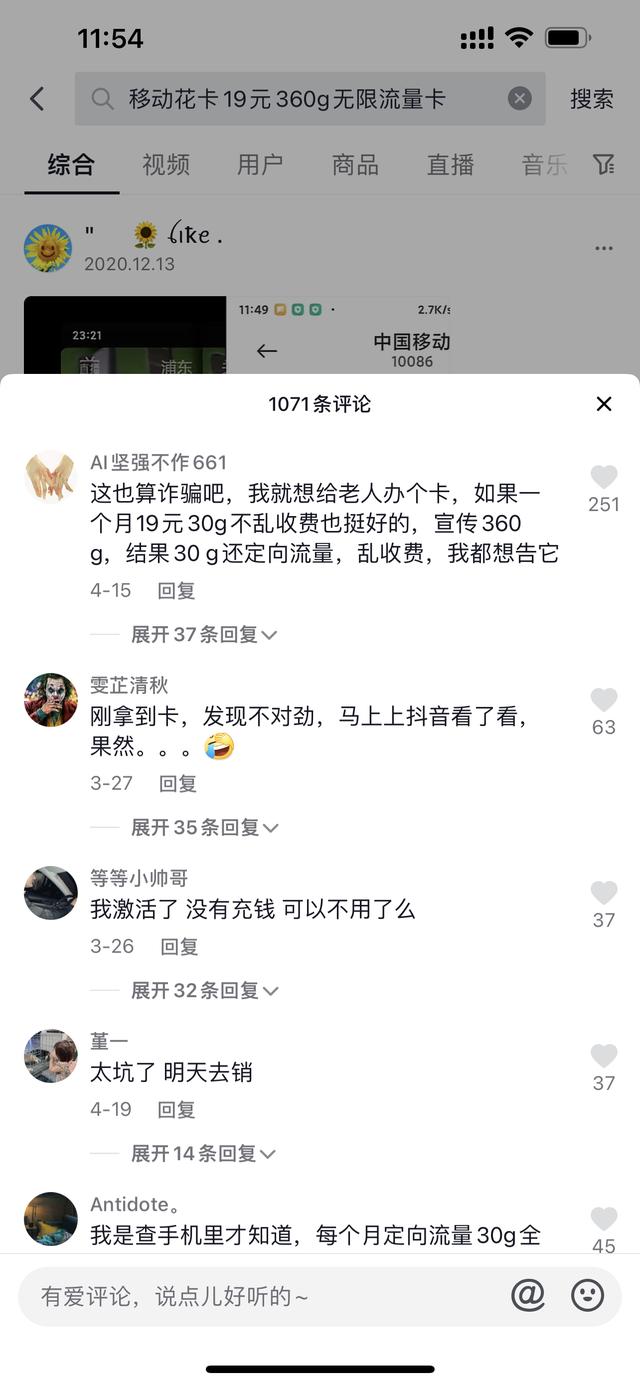640x1385 pixels.
Task: Expand 37 replies under AI坚强不作661's comment
Action: pos(204,634)
